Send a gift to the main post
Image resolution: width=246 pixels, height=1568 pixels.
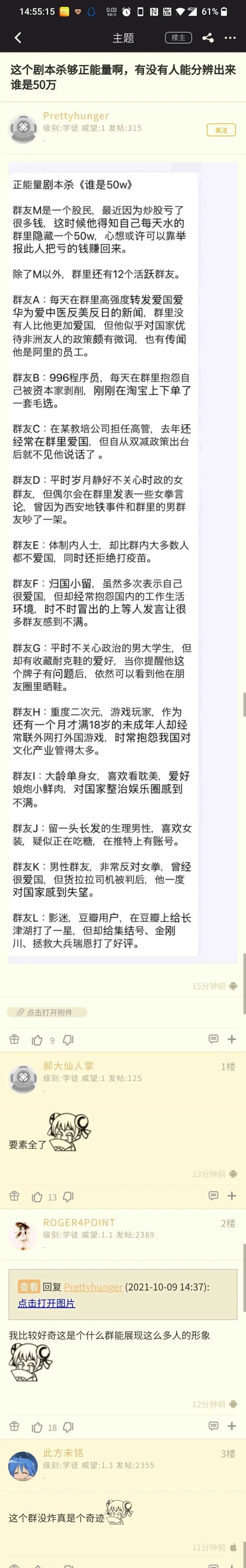[14, 1040]
